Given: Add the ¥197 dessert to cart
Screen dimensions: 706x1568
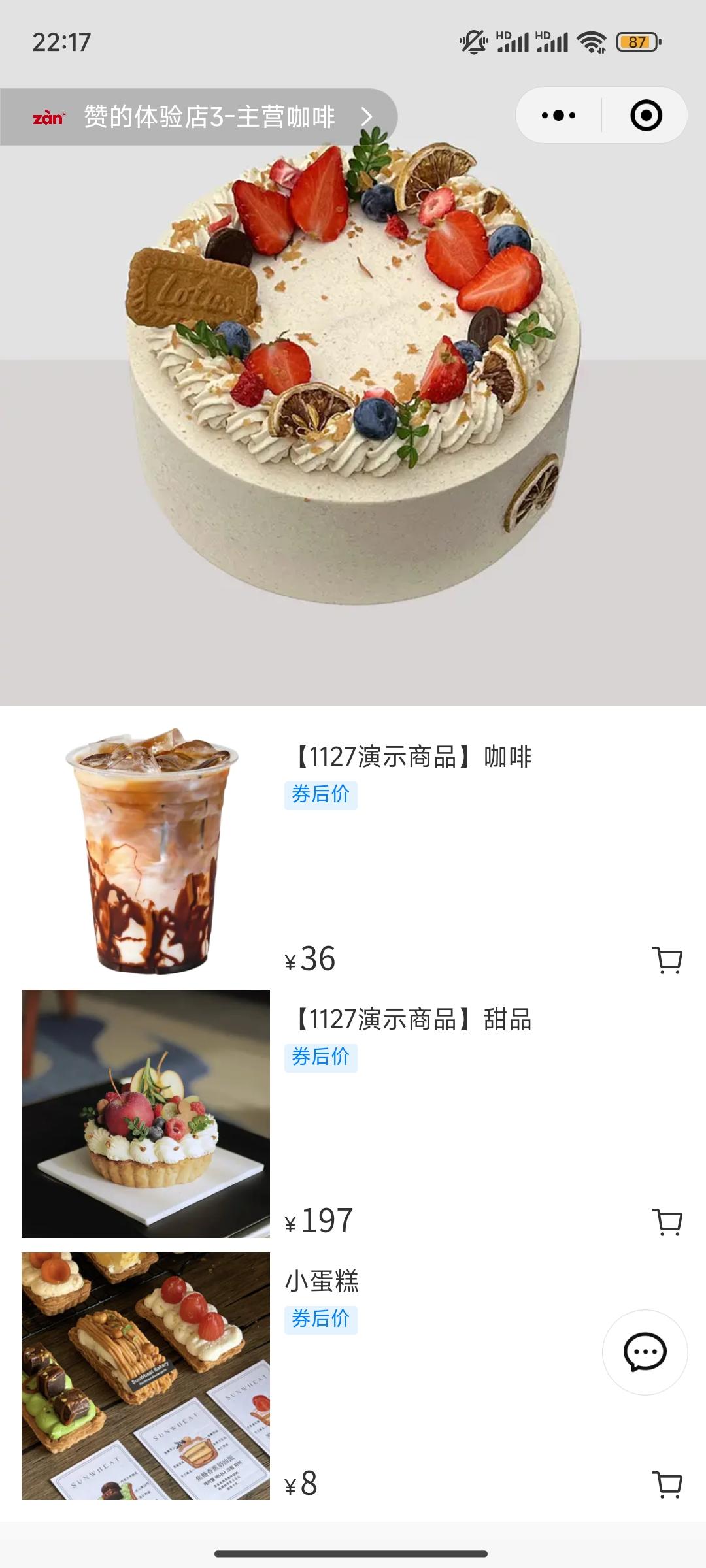Looking at the screenshot, I should [668, 1221].
